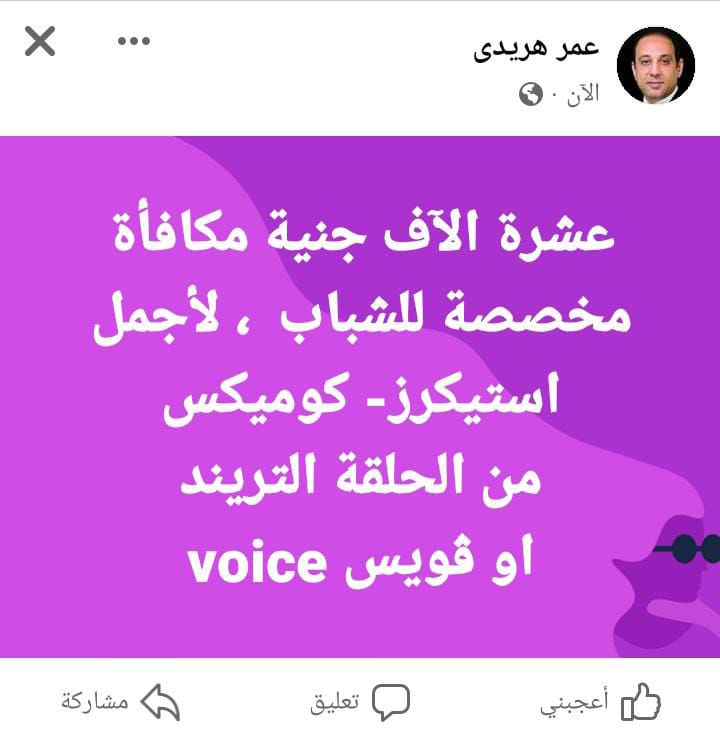Screen dimensions: 720x743
Task: Share the post using مشاركة
Action: [x=120, y=702]
